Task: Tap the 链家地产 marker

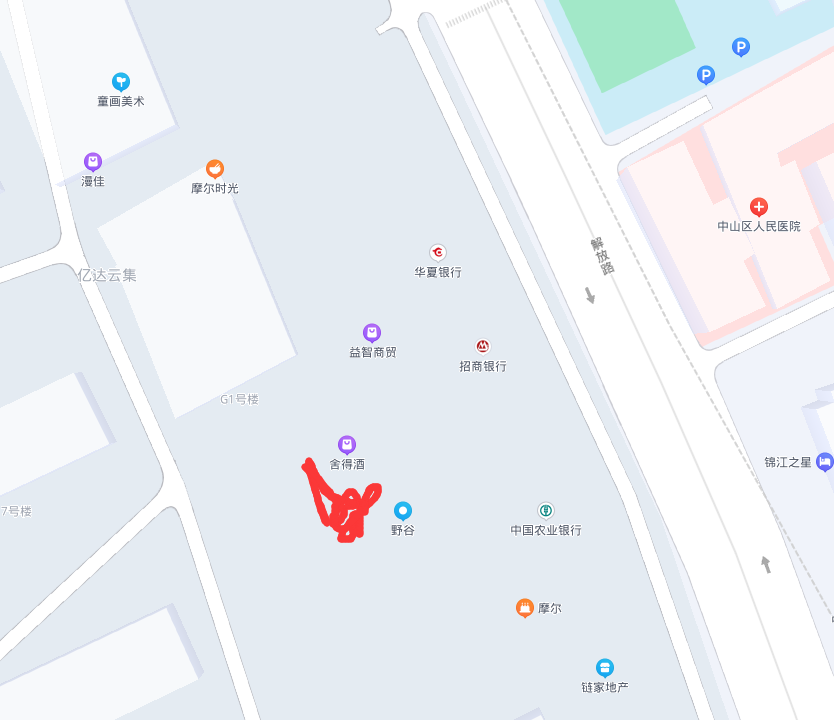Action: [604, 668]
